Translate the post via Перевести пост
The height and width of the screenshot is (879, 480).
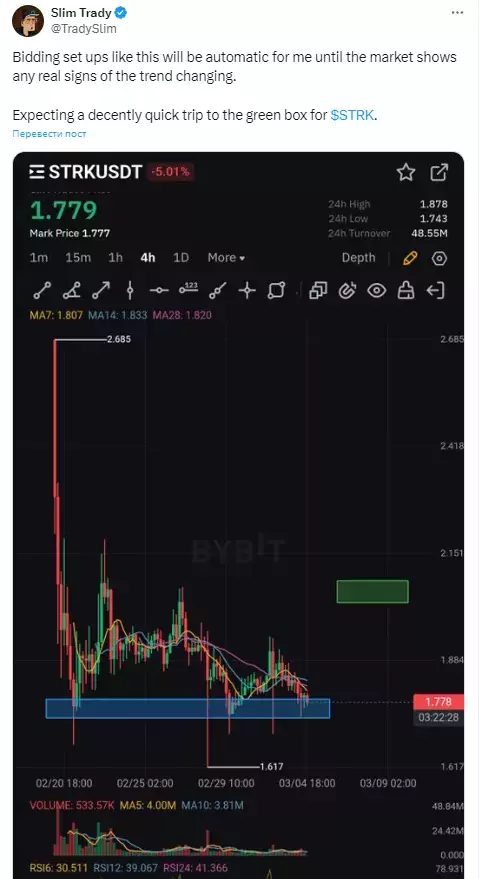pyautogui.click(x=49, y=134)
